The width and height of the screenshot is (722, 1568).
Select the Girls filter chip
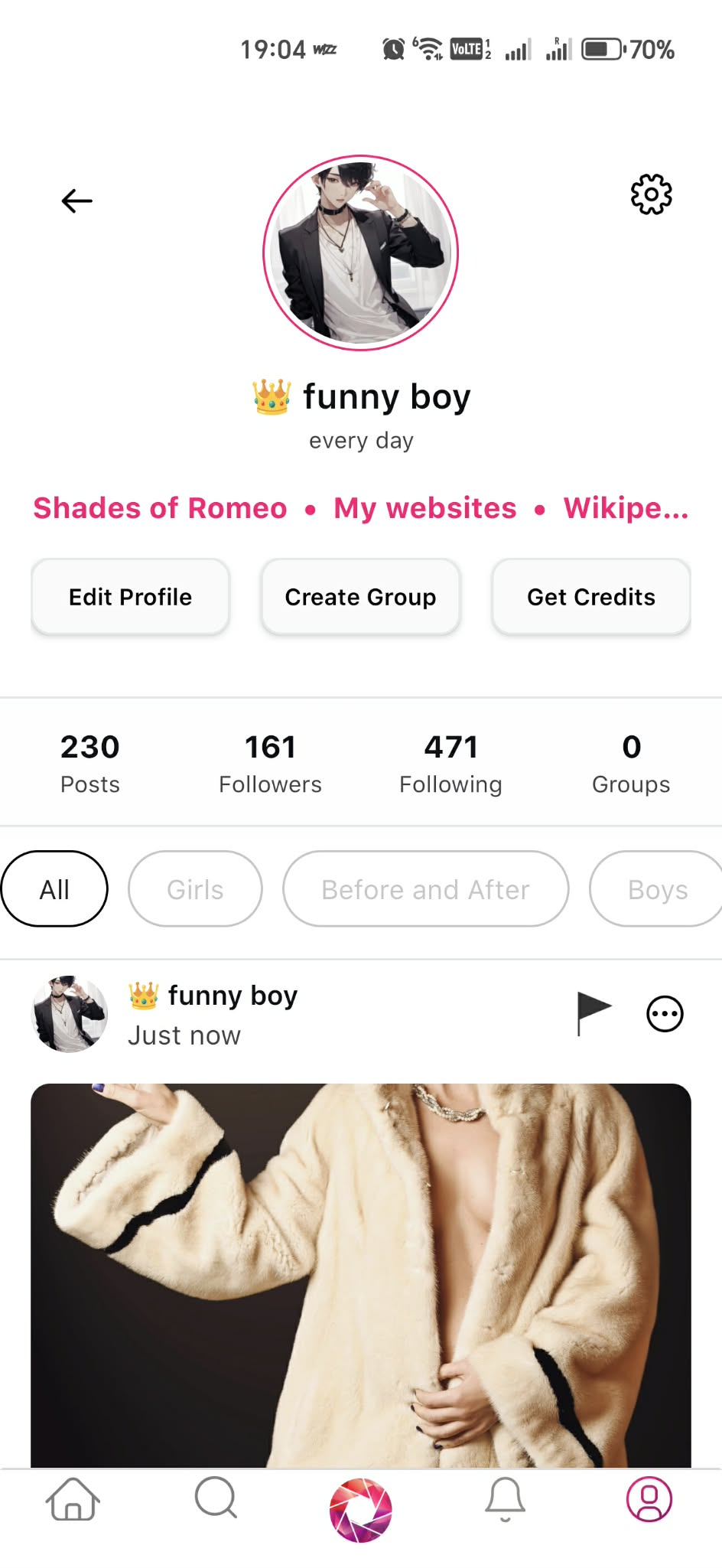coord(194,888)
